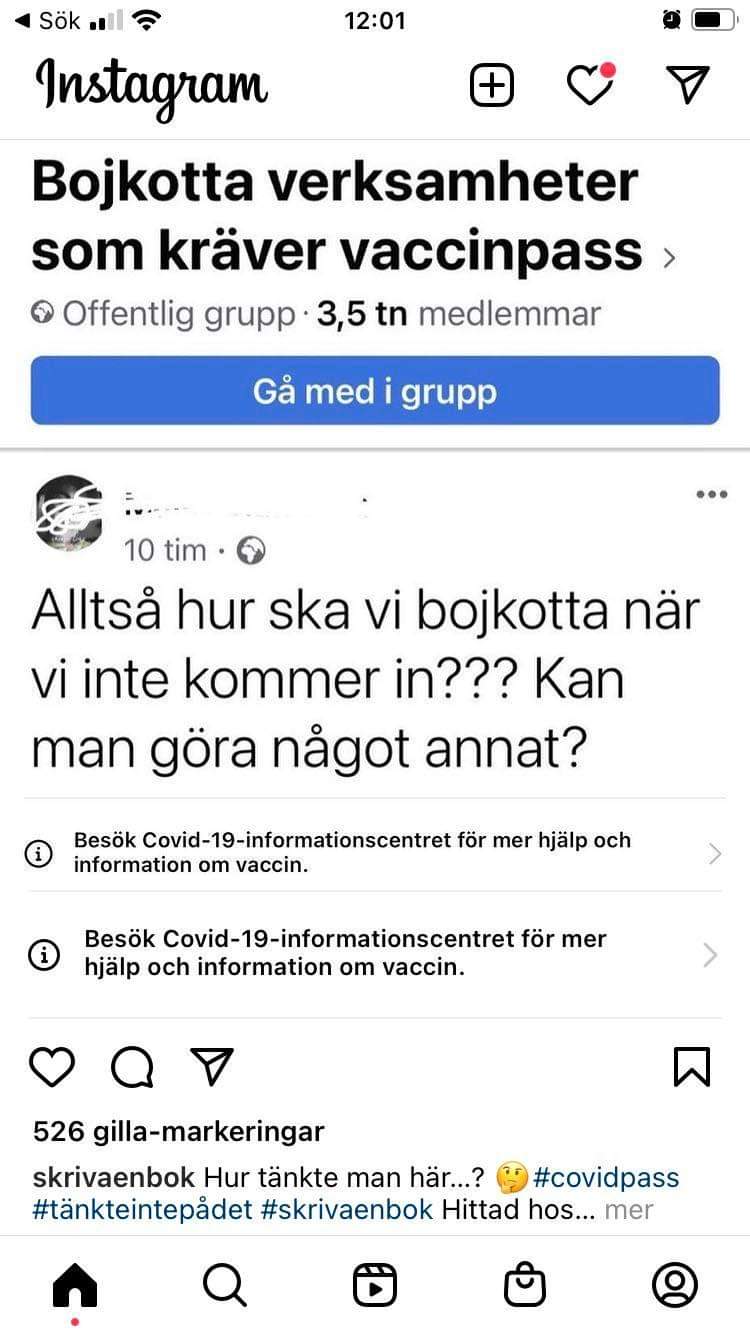The height and width of the screenshot is (1334, 750).
Task: Open comments via the speech bubble icon
Action: (x=130, y=1066)
